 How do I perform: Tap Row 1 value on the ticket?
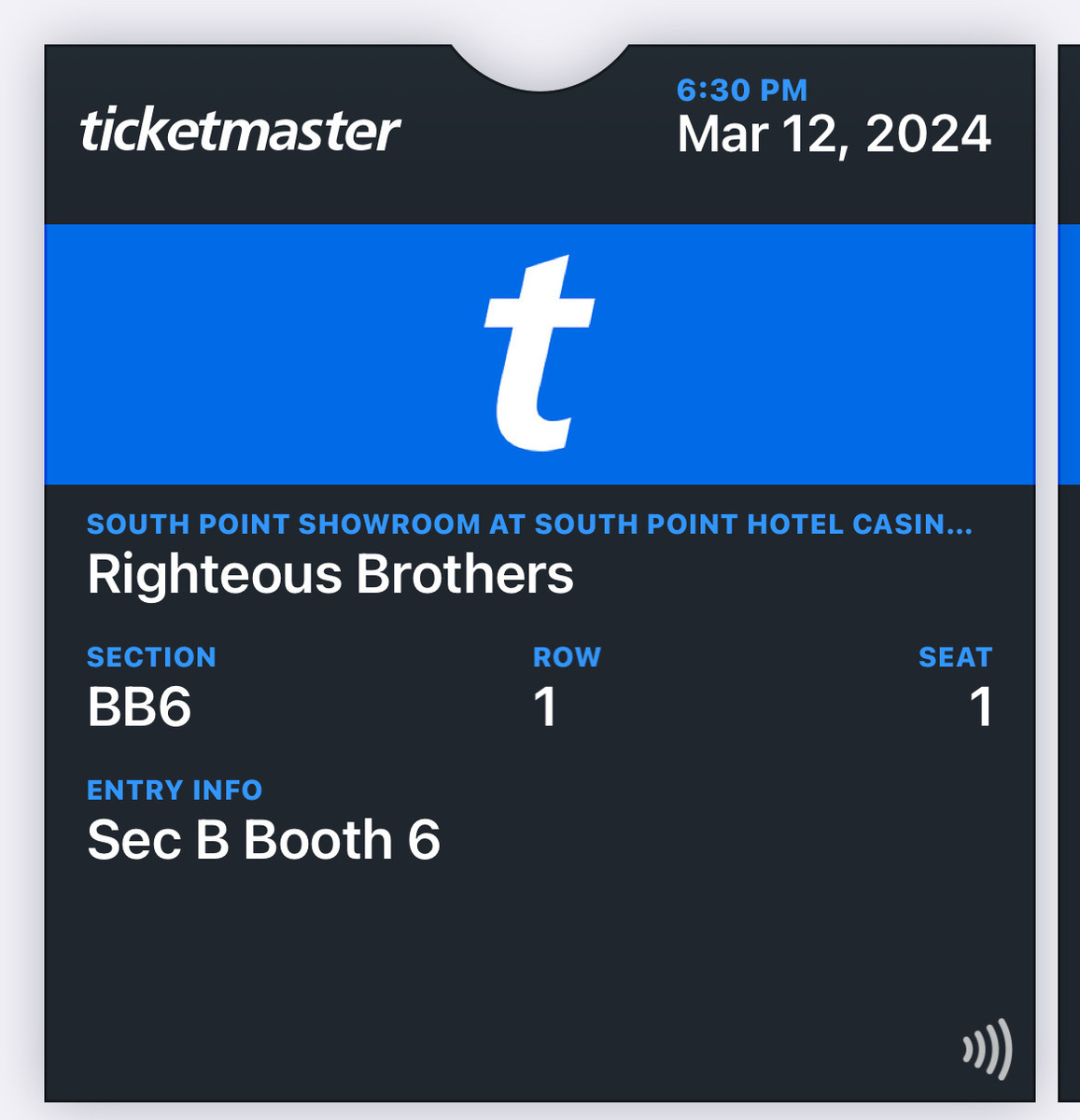coord(544,707)
